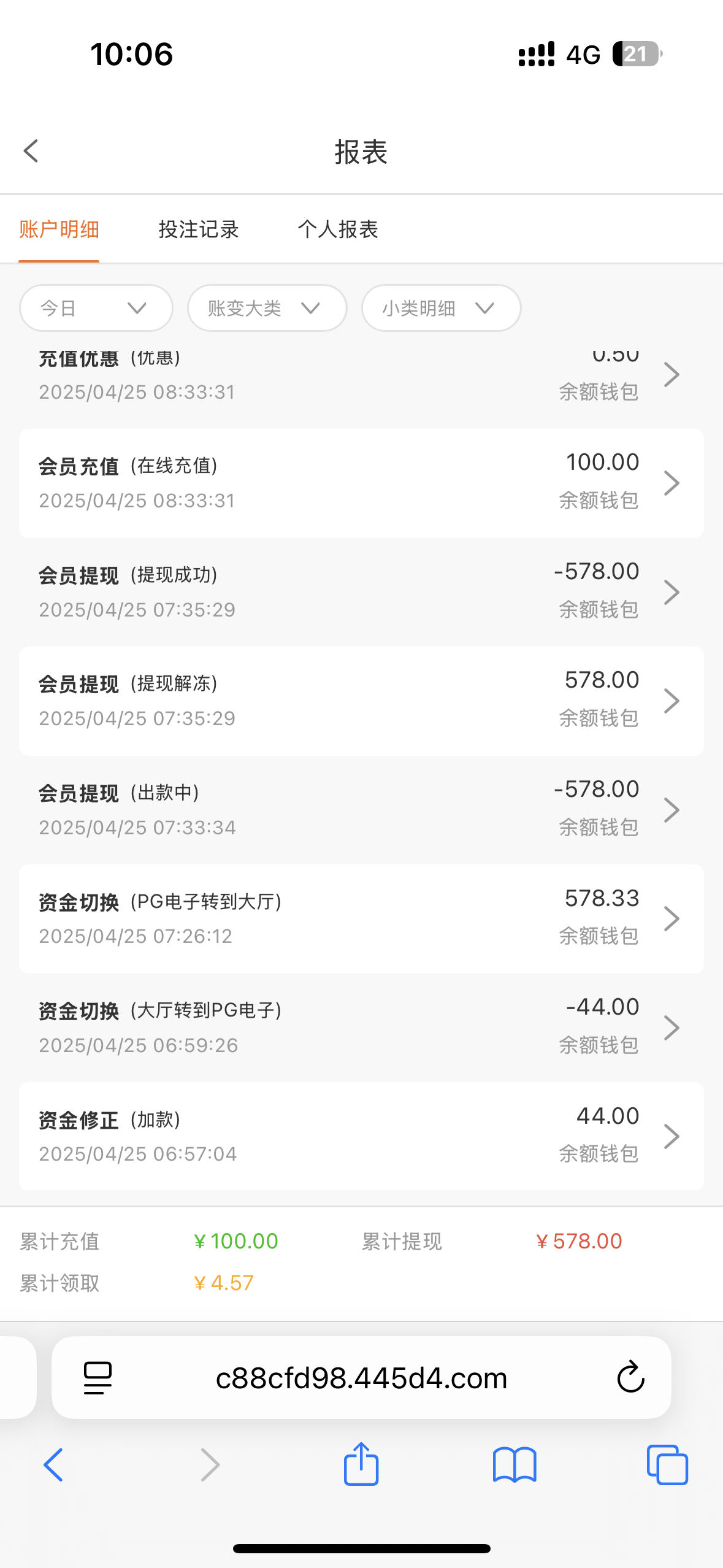Viewport: 723px width, 1568px height.
Task: Tap the Safari address bar
Action: pos(361,1378)
